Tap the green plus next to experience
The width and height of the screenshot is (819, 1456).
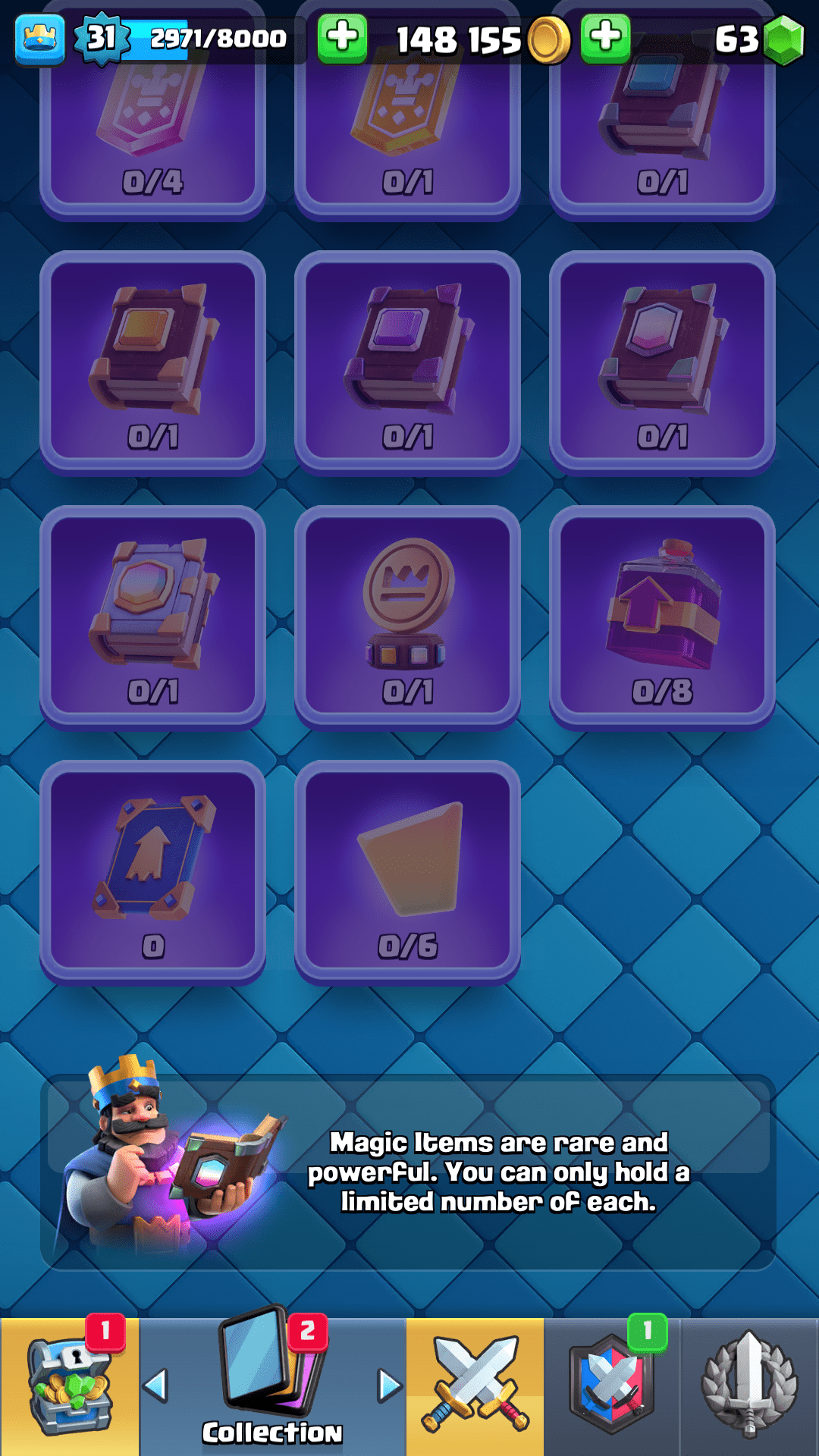(342, 38)
